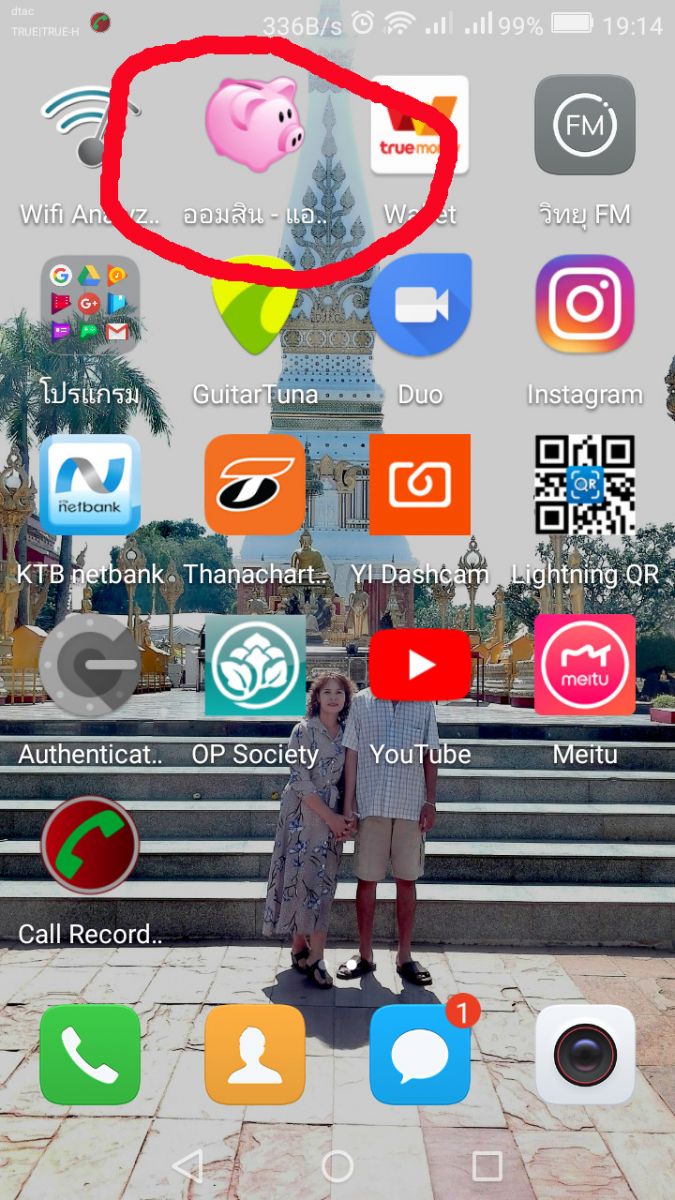This screenshot has height=1200, width=675.
Task: Open Lightning QR scanner
Action: pos(585,485)
